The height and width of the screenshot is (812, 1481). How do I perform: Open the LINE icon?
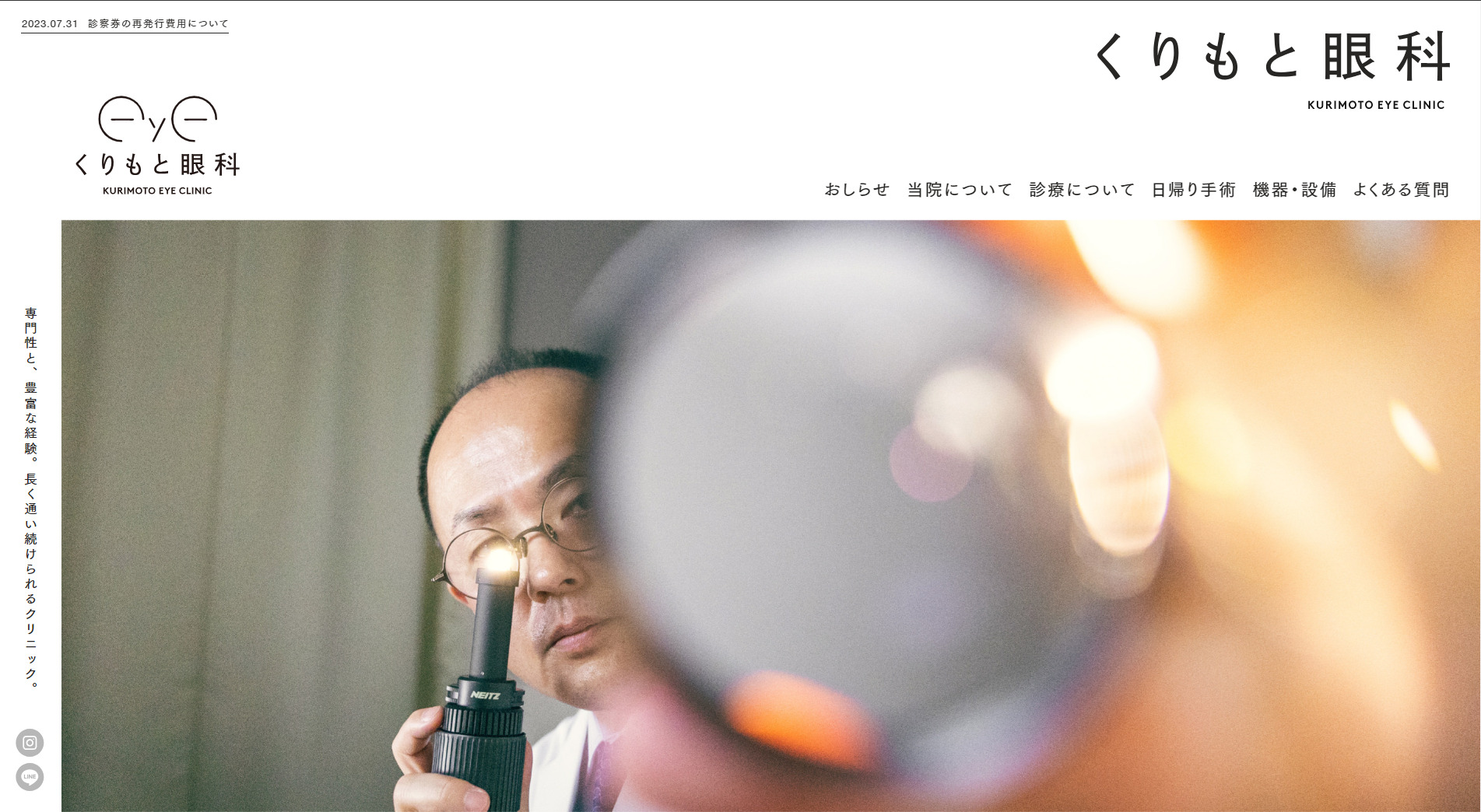[x=30, y=777]
